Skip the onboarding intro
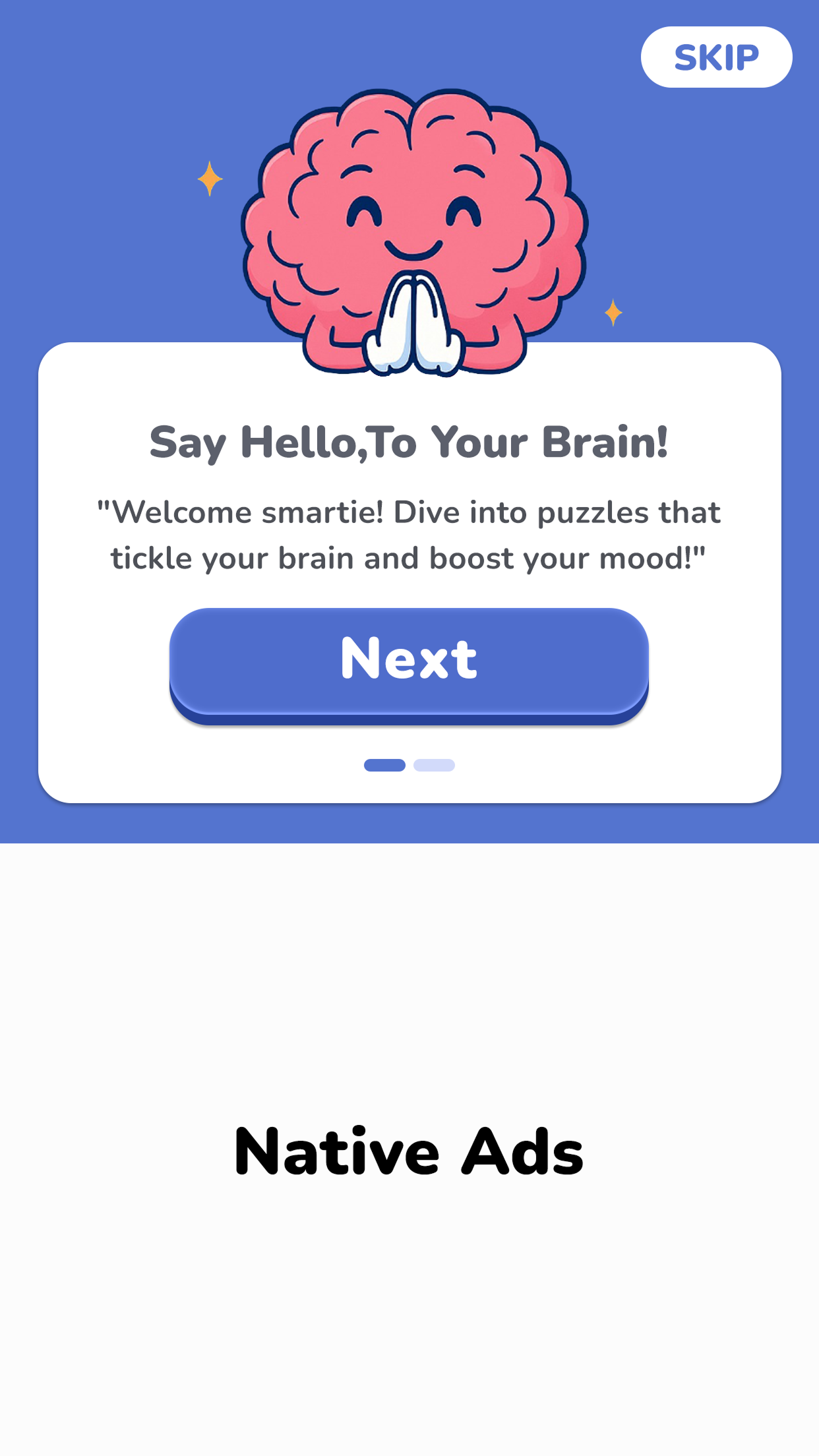The height and width of the screenshot is (1456, 819). 716,57
